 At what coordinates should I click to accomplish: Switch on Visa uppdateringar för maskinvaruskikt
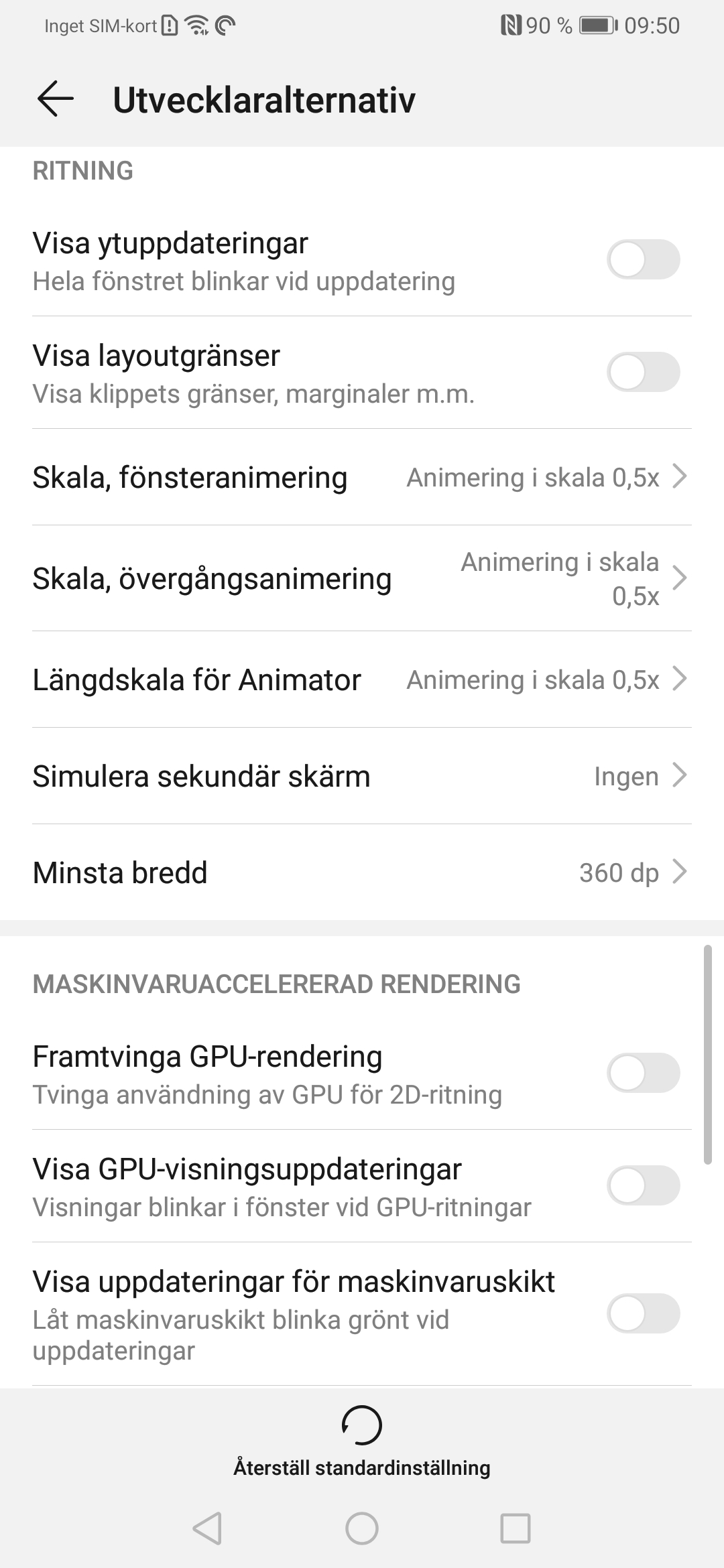point(643,1313)
